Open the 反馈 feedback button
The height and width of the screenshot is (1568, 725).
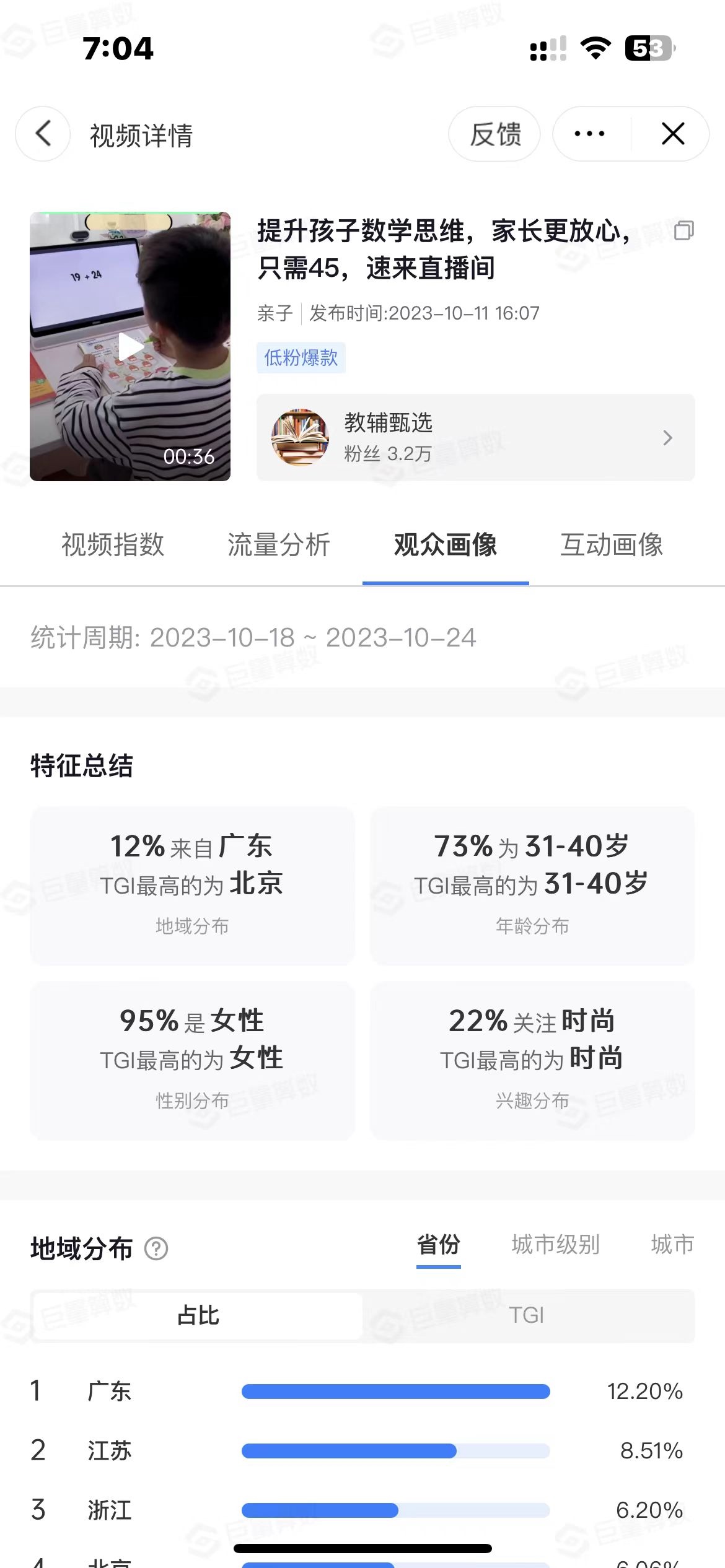coord(494,134)
